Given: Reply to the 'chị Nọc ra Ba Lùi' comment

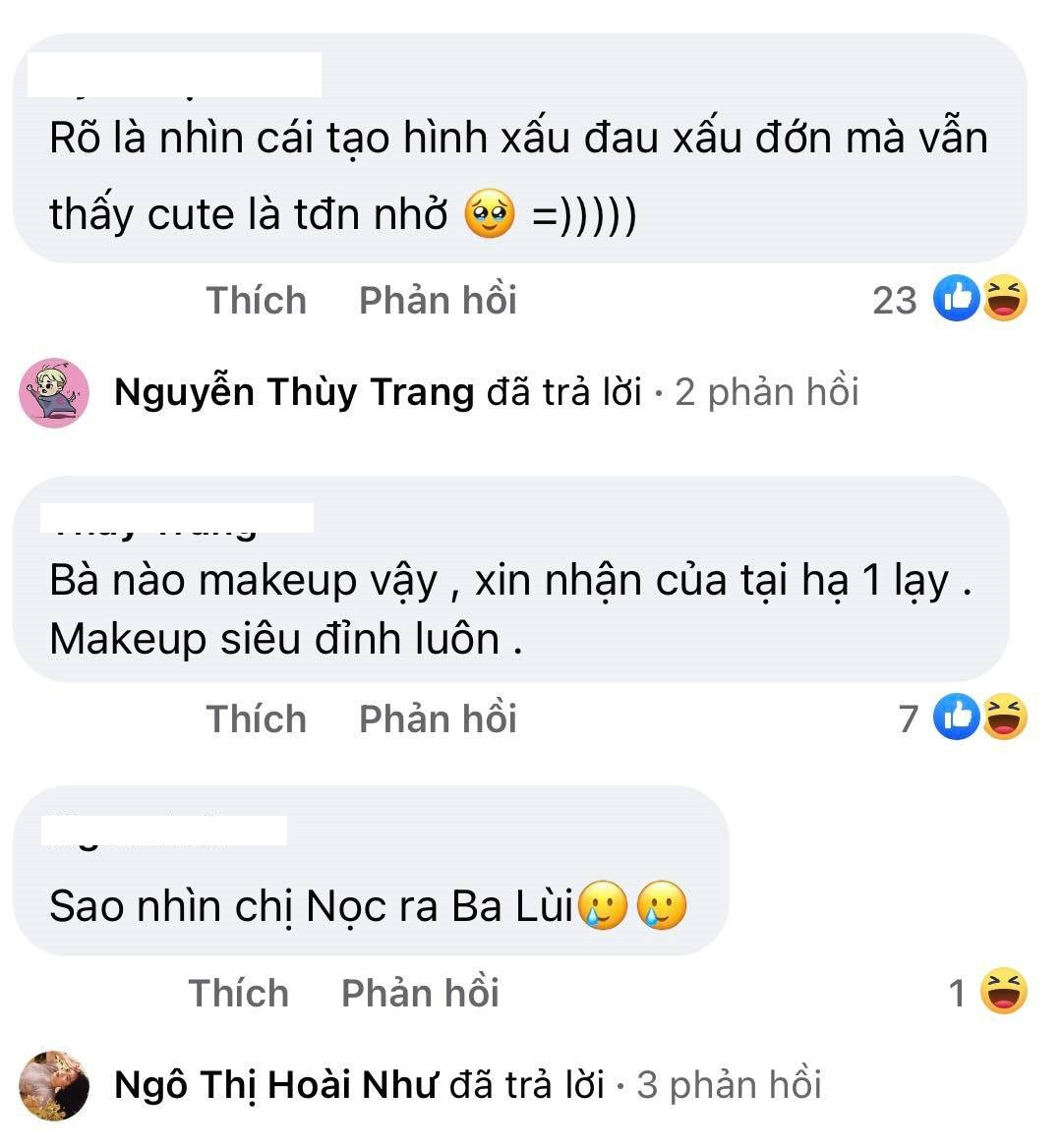Looking at the screenshot, I should click(x=420, y=993).
